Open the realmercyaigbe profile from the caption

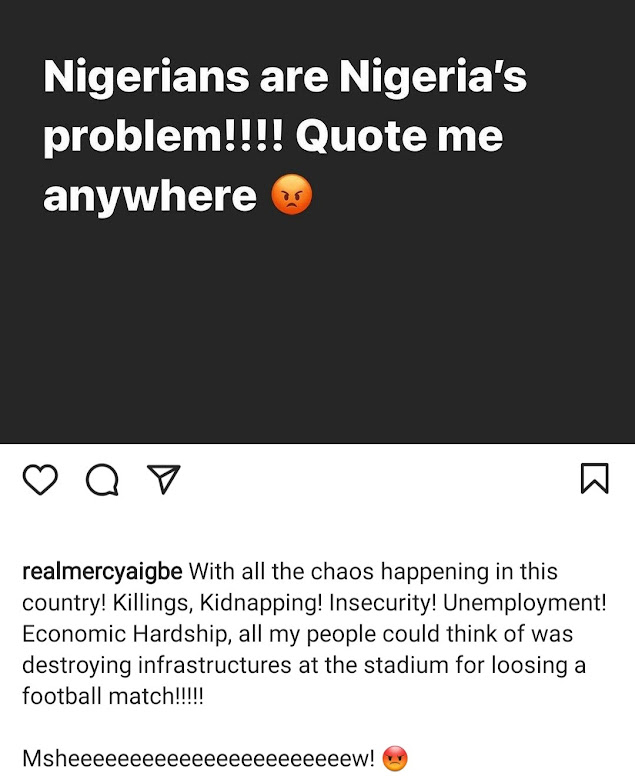click(102, 572)
